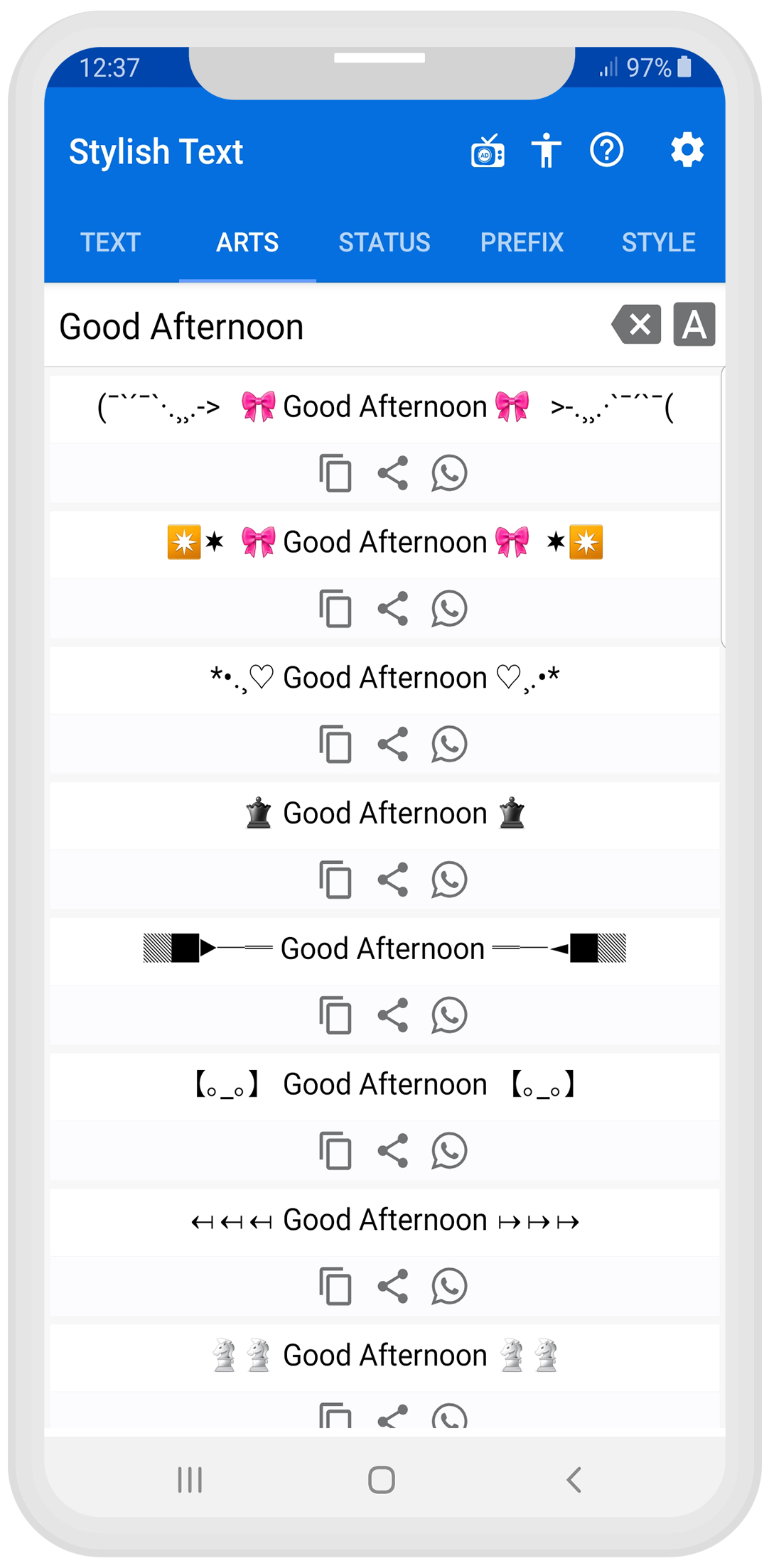Image resolution: width=769 pixels, height=1568 pixels.
Task: Send the chess queen style via WhatsApp
Action: [x=449, y=880]
